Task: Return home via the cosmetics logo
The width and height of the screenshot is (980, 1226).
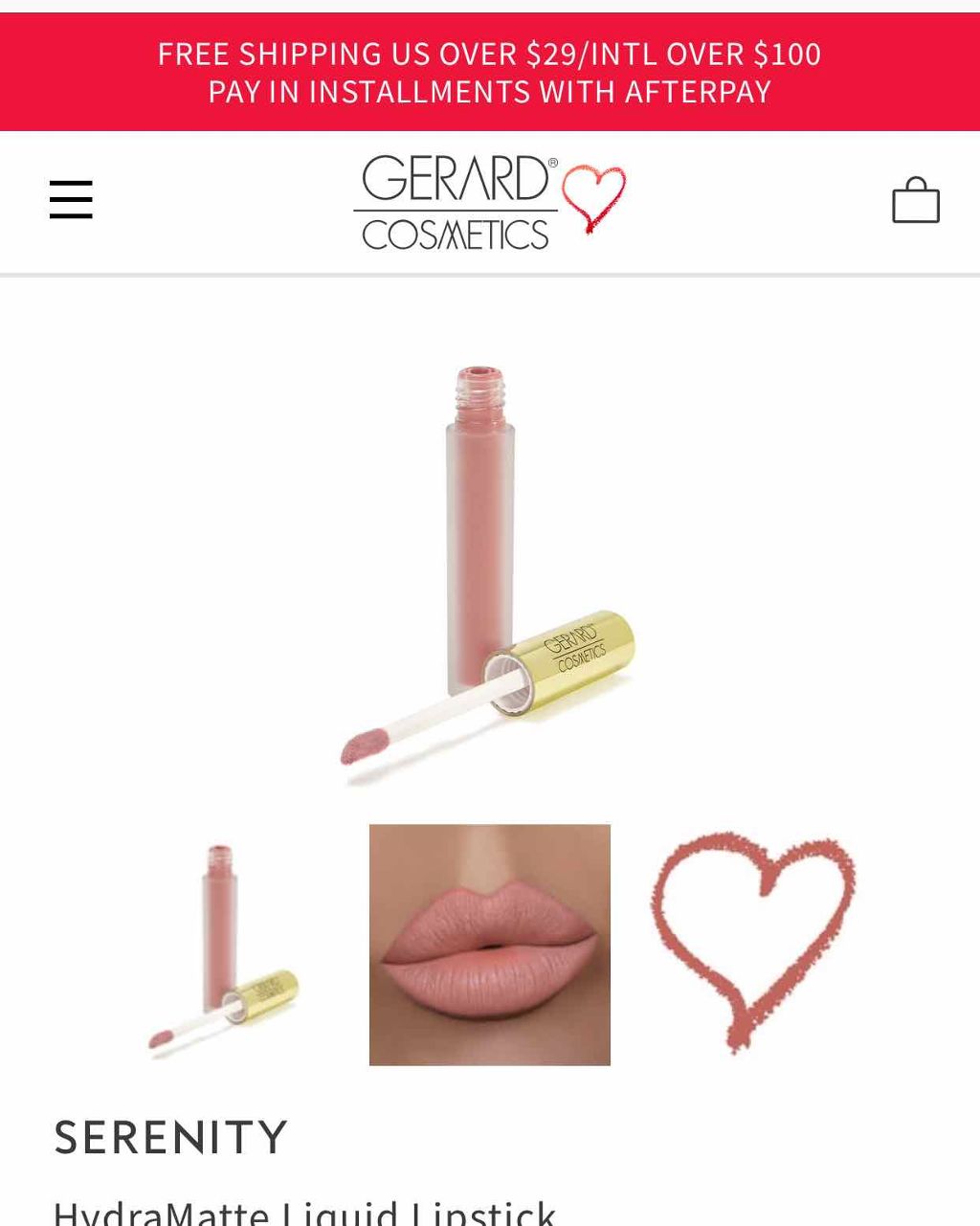Action: pos(454,201)
